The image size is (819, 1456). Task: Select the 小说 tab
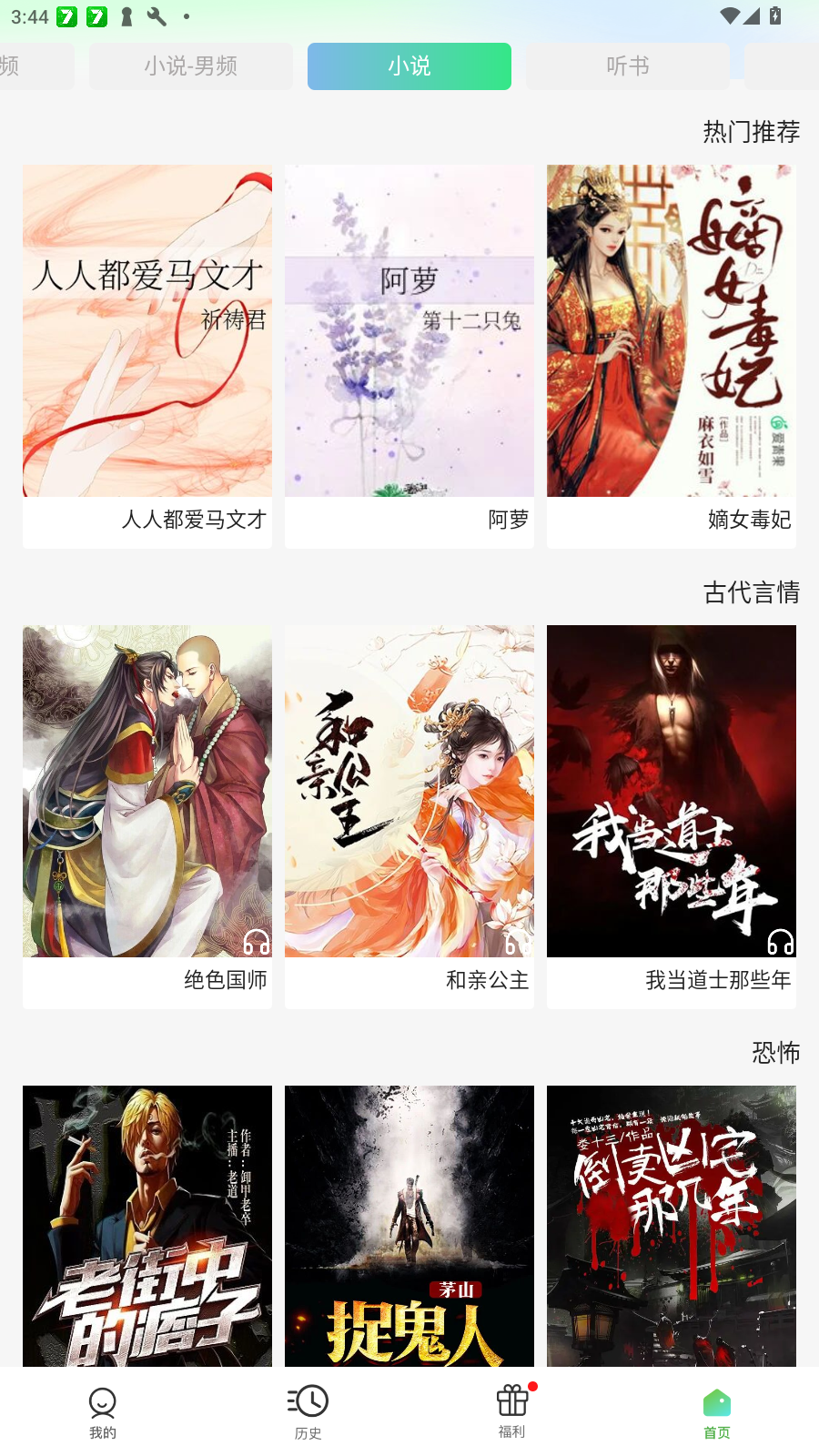(x=409, y=66)
